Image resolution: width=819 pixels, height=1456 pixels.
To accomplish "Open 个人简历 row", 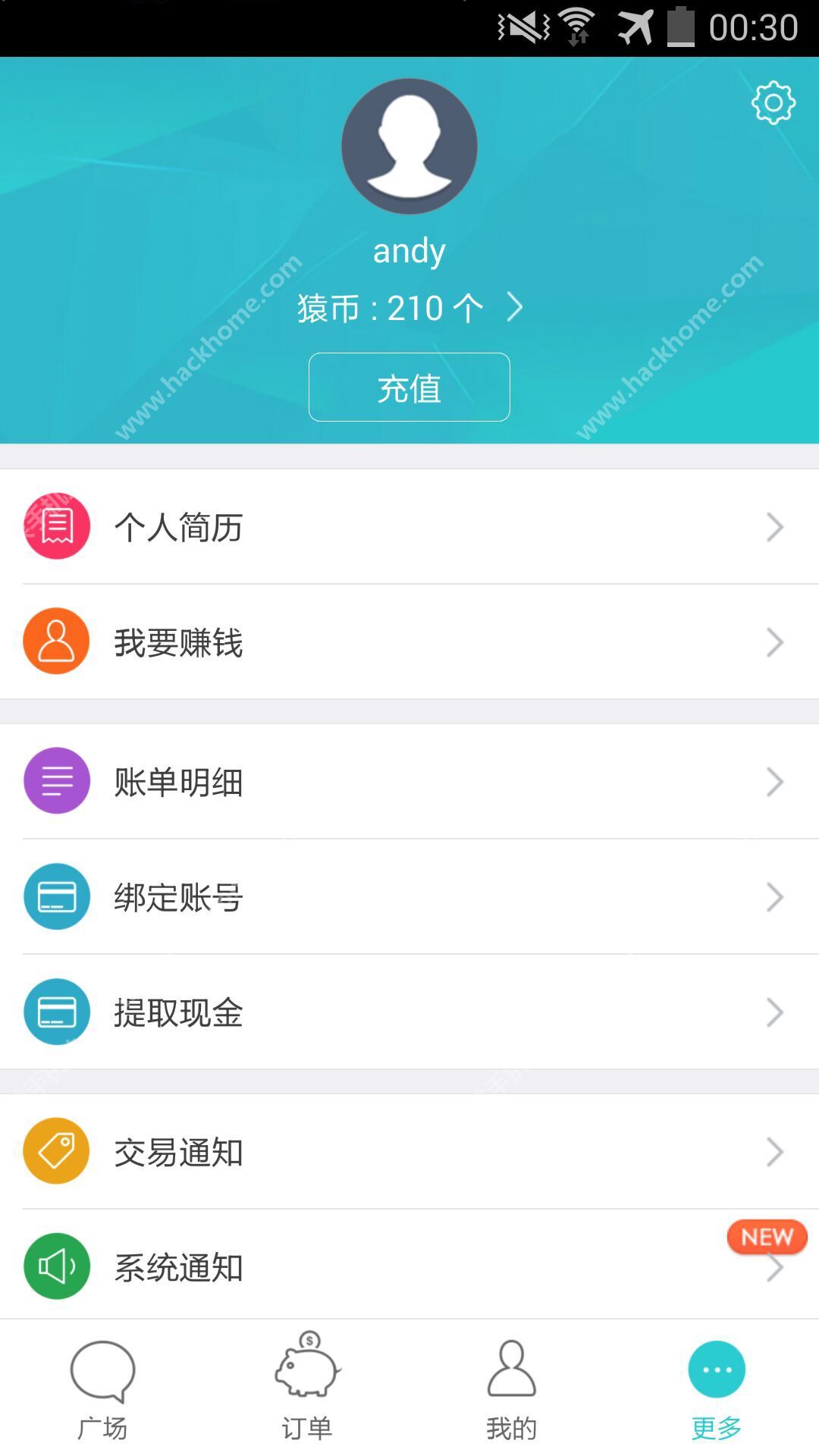I will pos(409,526).
